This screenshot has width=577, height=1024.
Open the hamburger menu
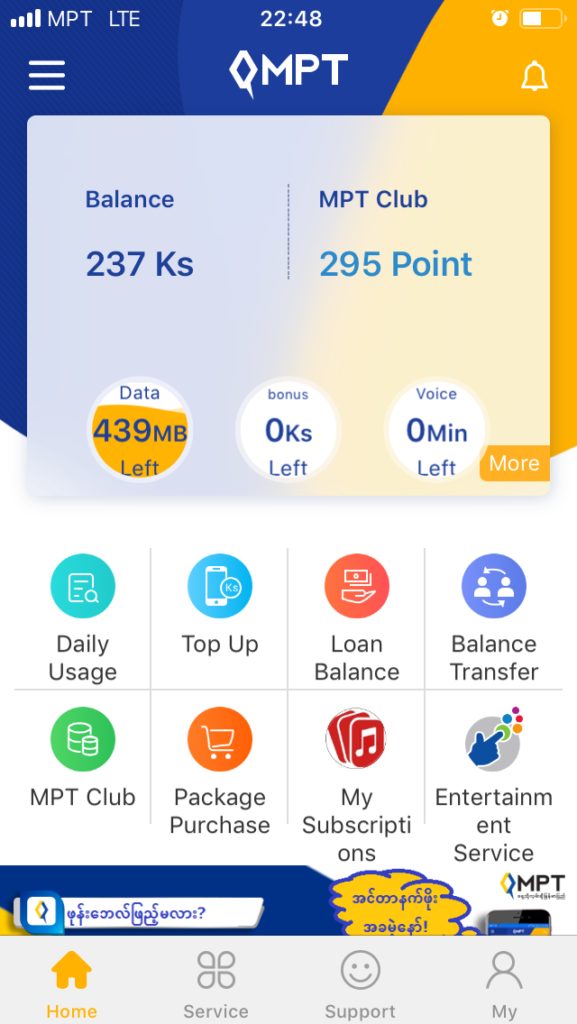[x=47, y=75]
